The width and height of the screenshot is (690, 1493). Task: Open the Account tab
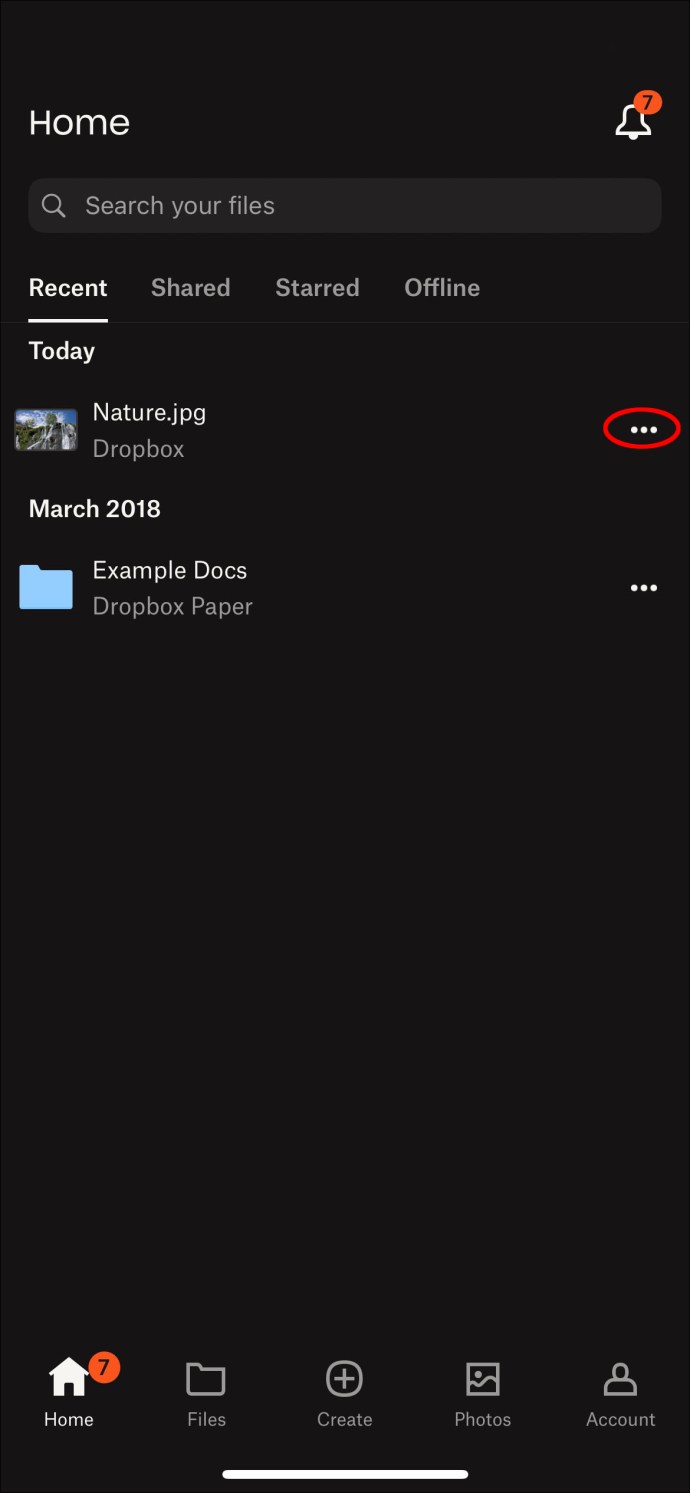620,1392
